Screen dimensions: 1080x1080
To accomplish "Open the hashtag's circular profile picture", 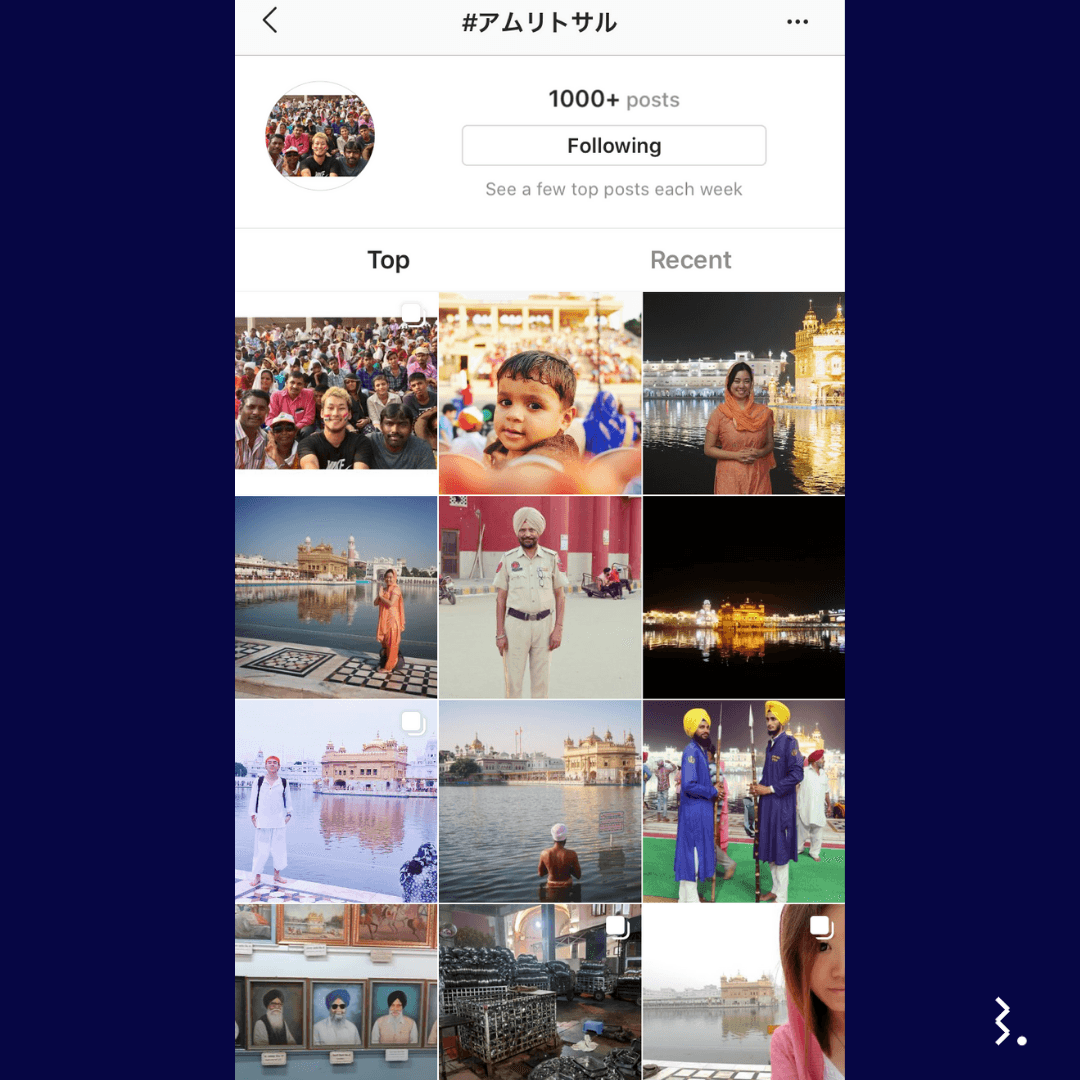I will pos(319,136).
